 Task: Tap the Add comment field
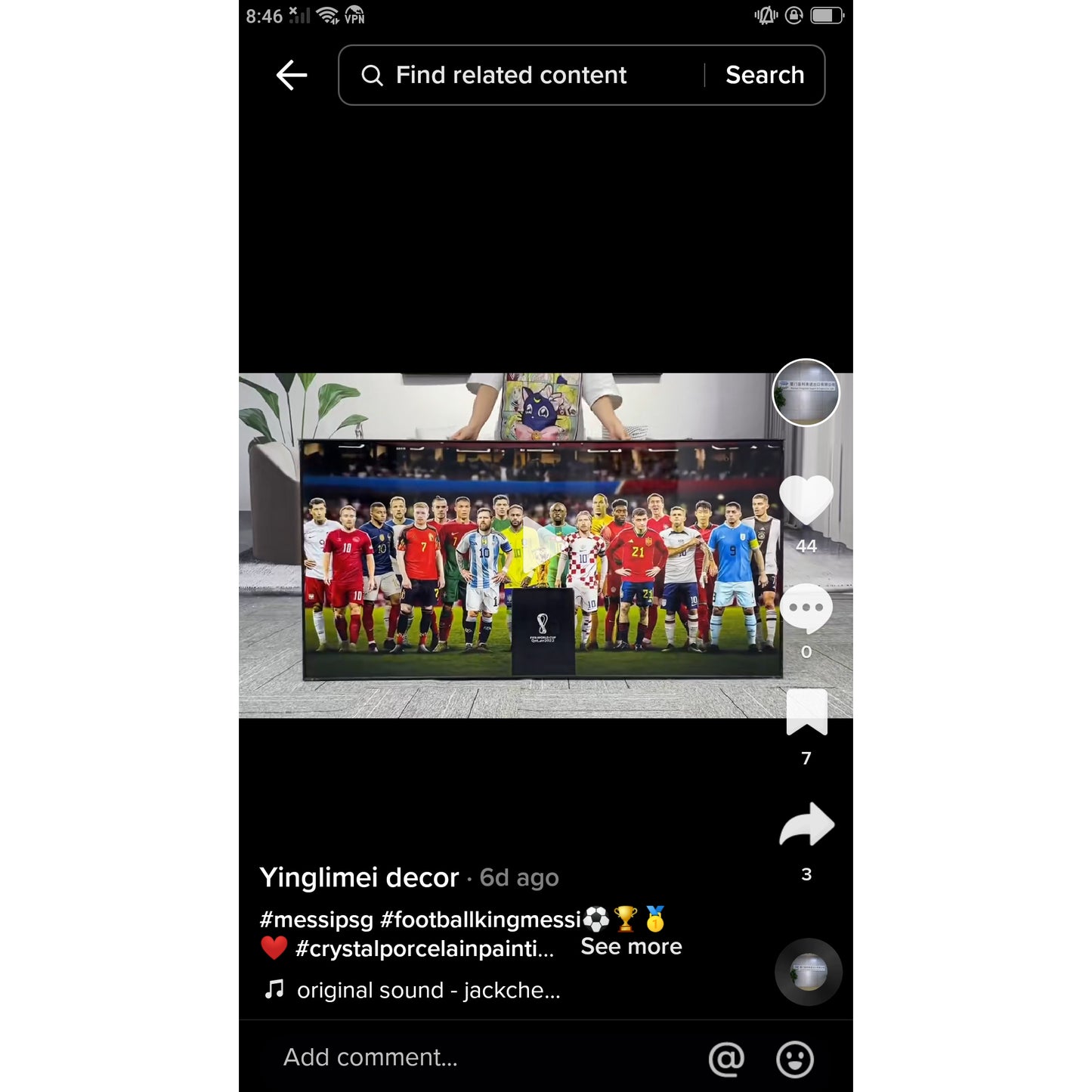click(x=370, y=1057)
